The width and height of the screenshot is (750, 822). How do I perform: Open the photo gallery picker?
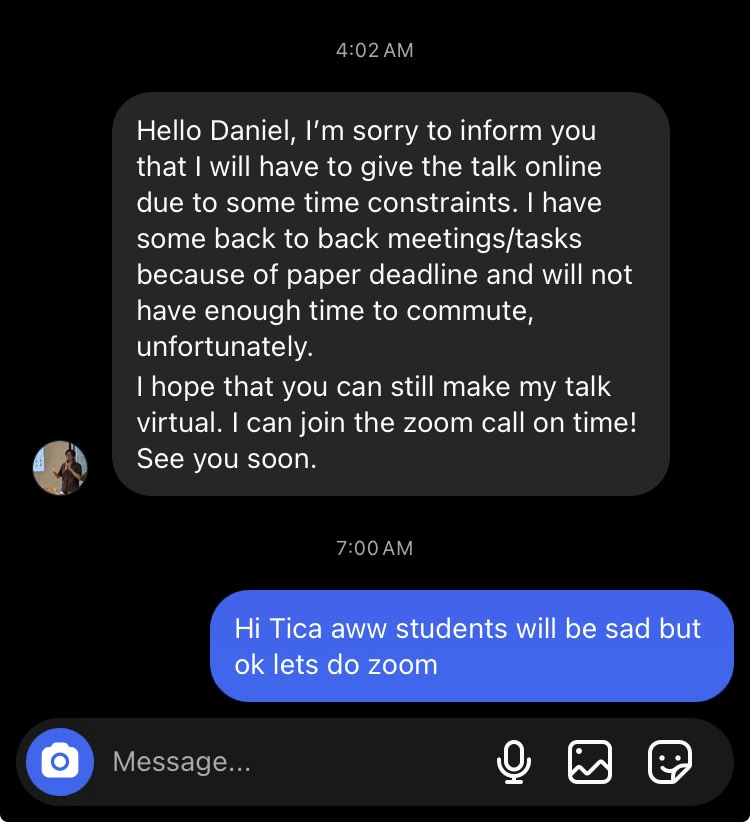[590, 763]
